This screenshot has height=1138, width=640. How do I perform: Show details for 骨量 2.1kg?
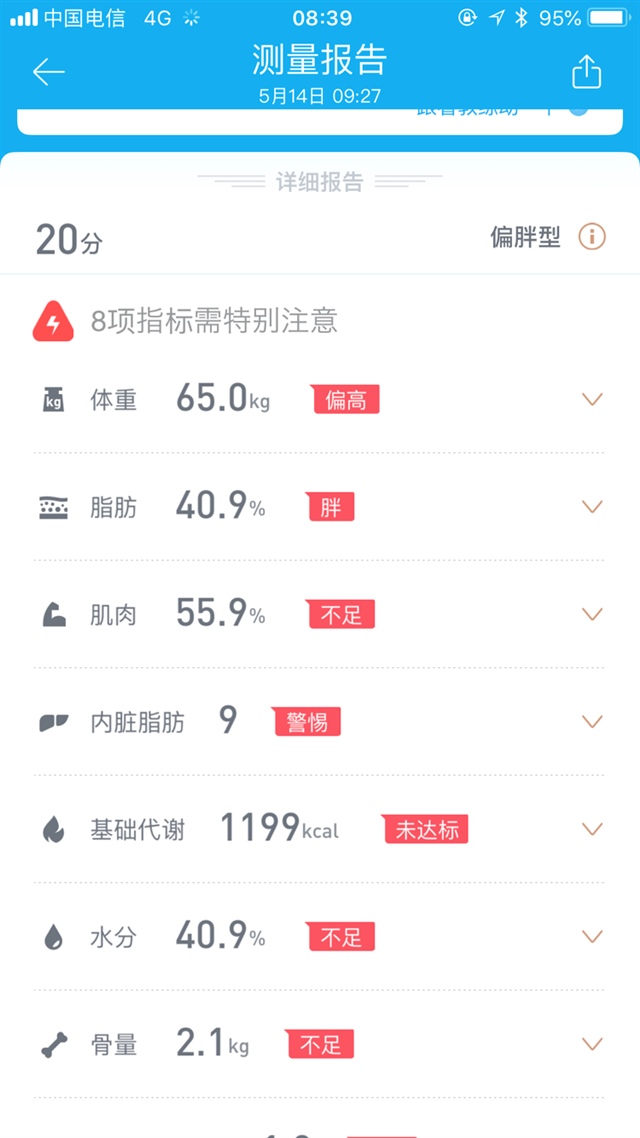(592, 1044)
